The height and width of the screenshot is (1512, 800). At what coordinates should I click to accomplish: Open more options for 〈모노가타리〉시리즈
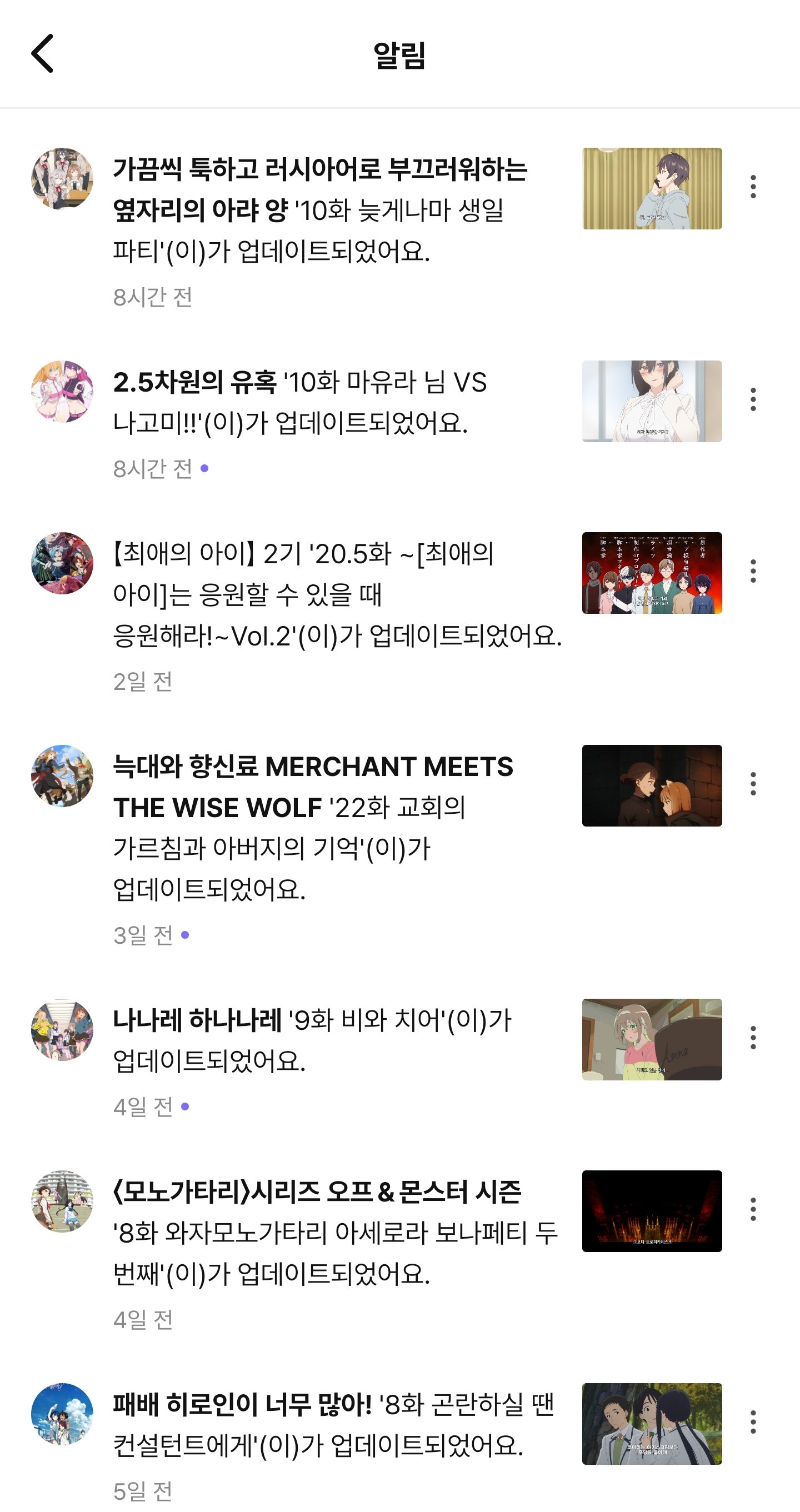753,1210
